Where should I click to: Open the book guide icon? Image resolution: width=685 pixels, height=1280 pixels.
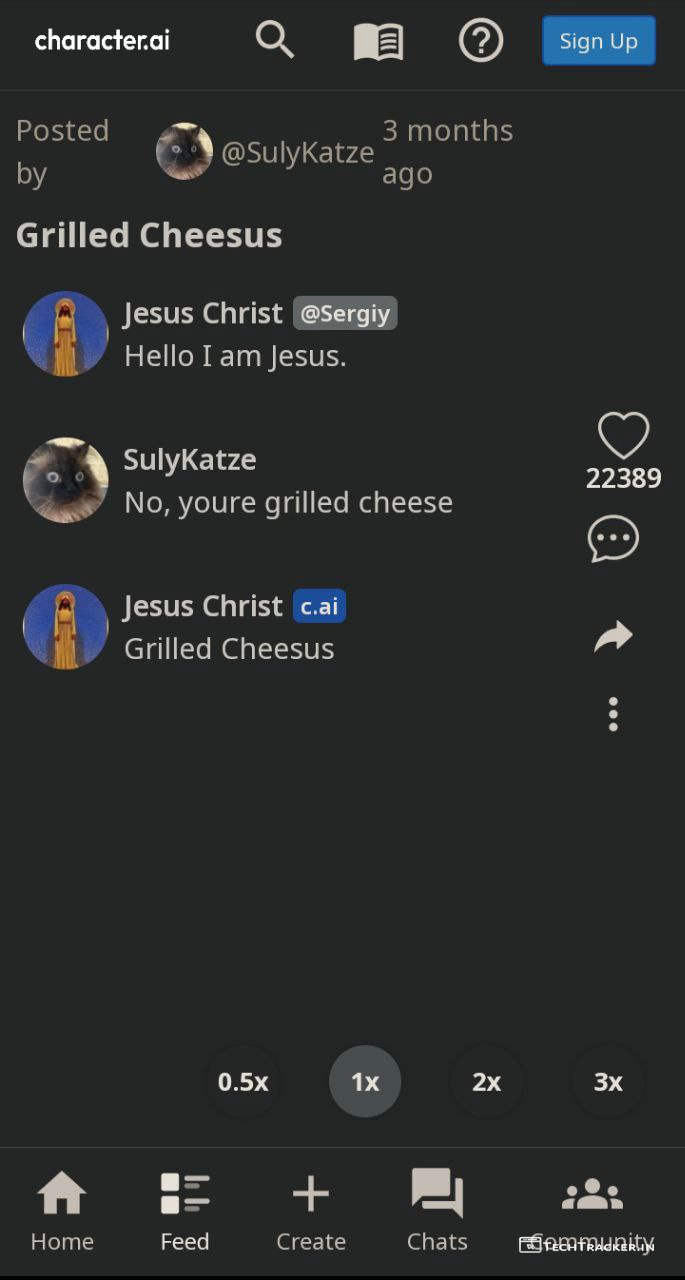(378, 42)
